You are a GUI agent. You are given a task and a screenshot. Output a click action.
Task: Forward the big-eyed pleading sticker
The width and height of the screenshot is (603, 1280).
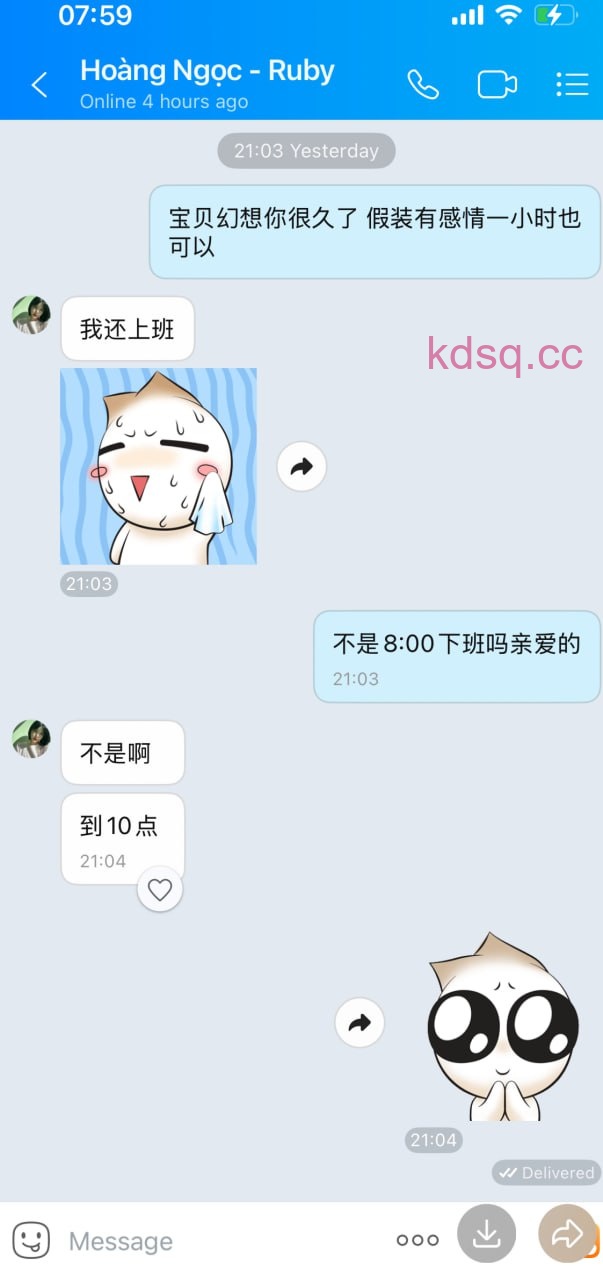359,1022
